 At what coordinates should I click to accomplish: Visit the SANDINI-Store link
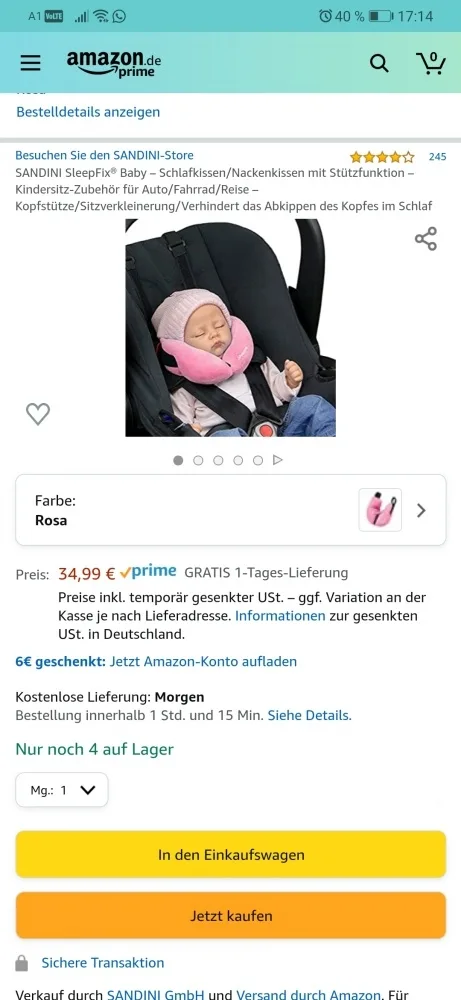pos(105,155)
